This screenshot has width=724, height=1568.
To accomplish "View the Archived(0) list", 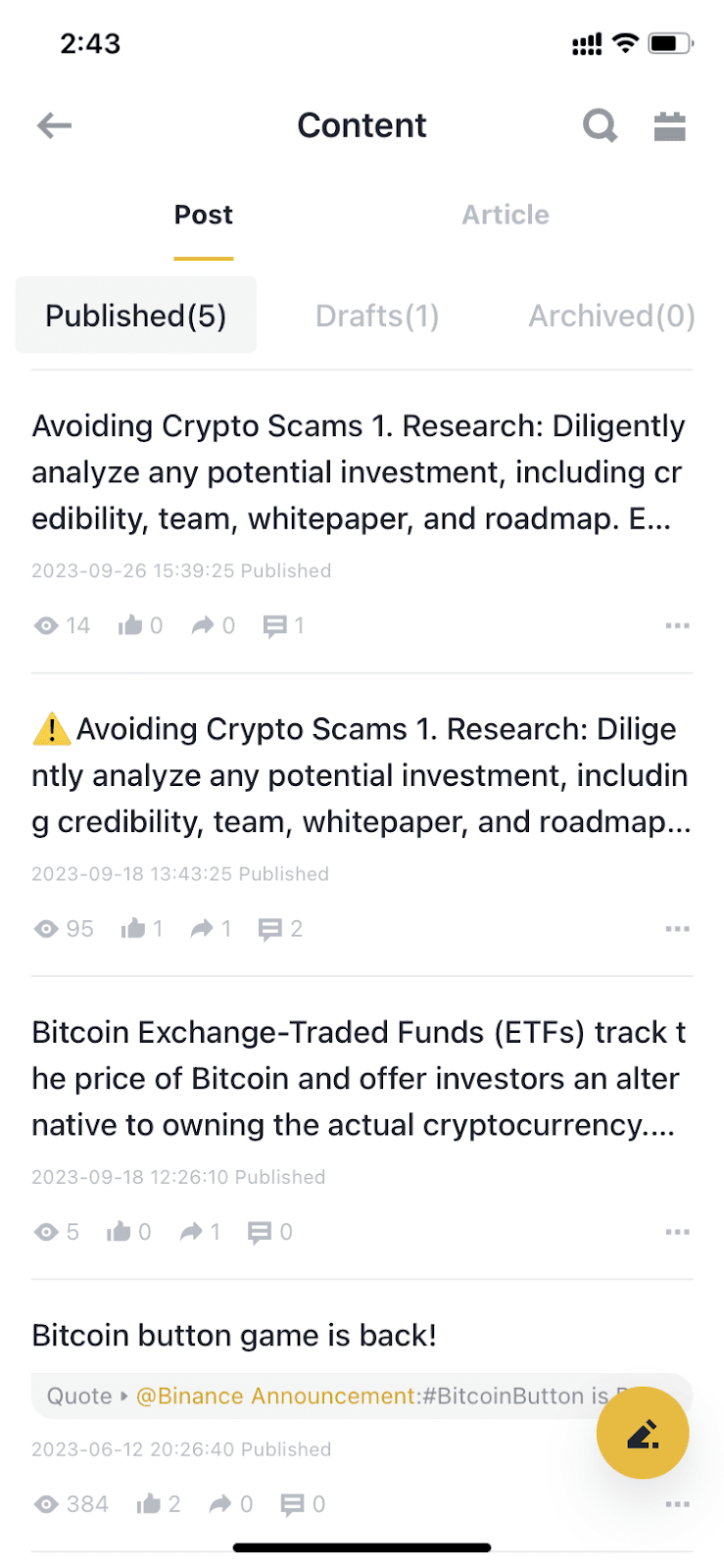I will [611, 316].
